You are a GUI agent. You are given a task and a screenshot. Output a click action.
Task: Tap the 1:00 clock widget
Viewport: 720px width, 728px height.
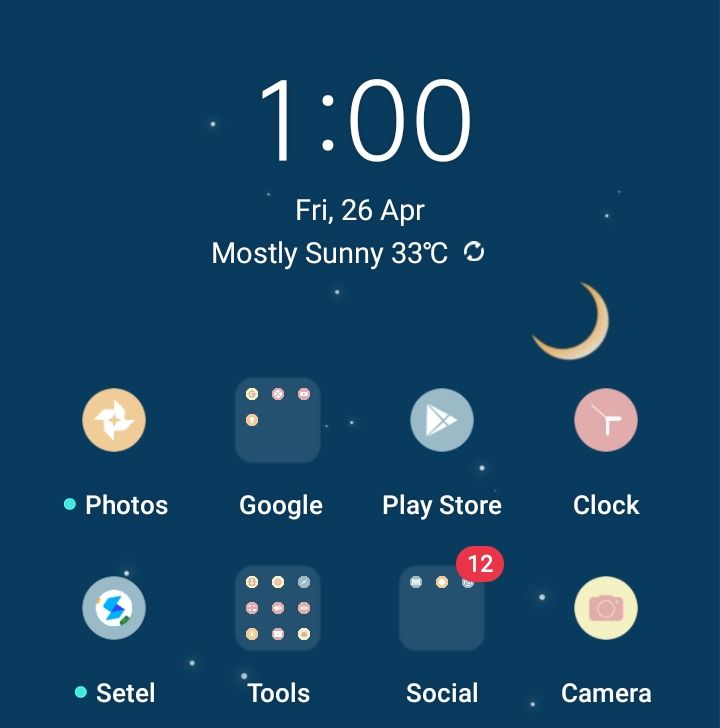pyautogui.click(x=362, y=120)
